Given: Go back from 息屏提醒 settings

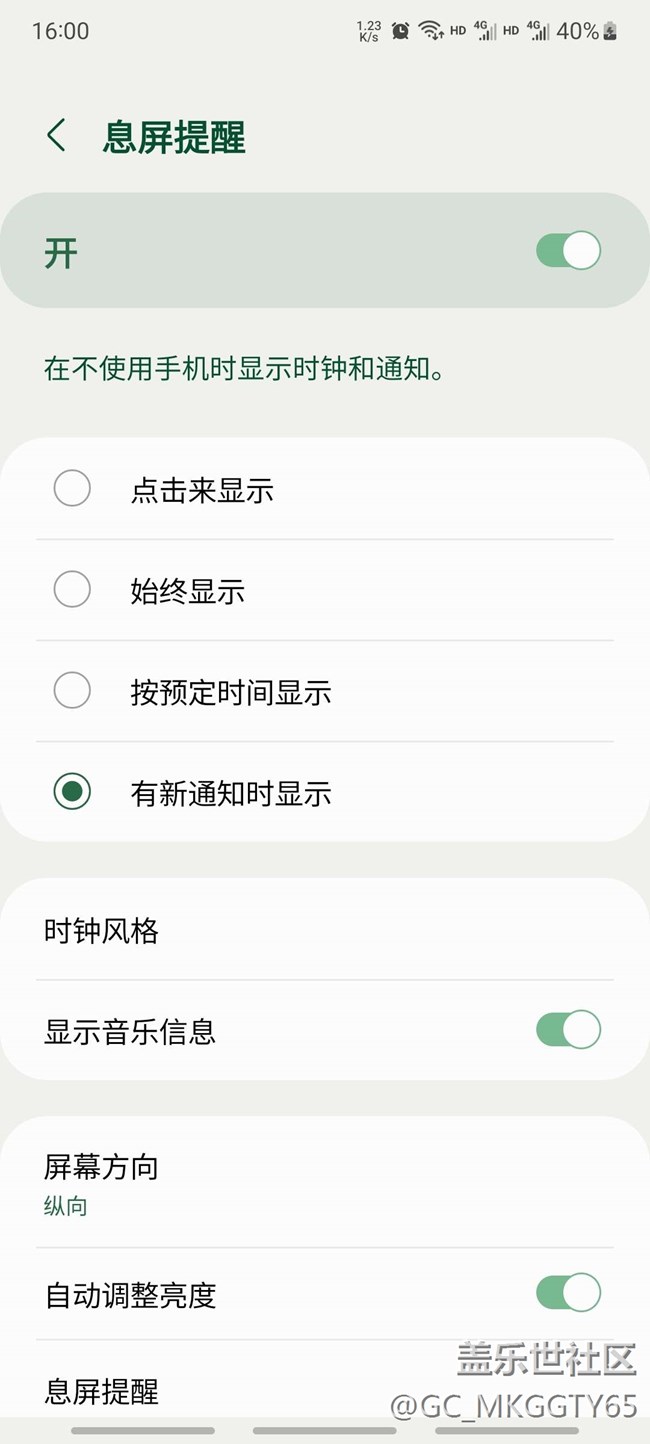Looking at the screenshot, I should 57,136.
